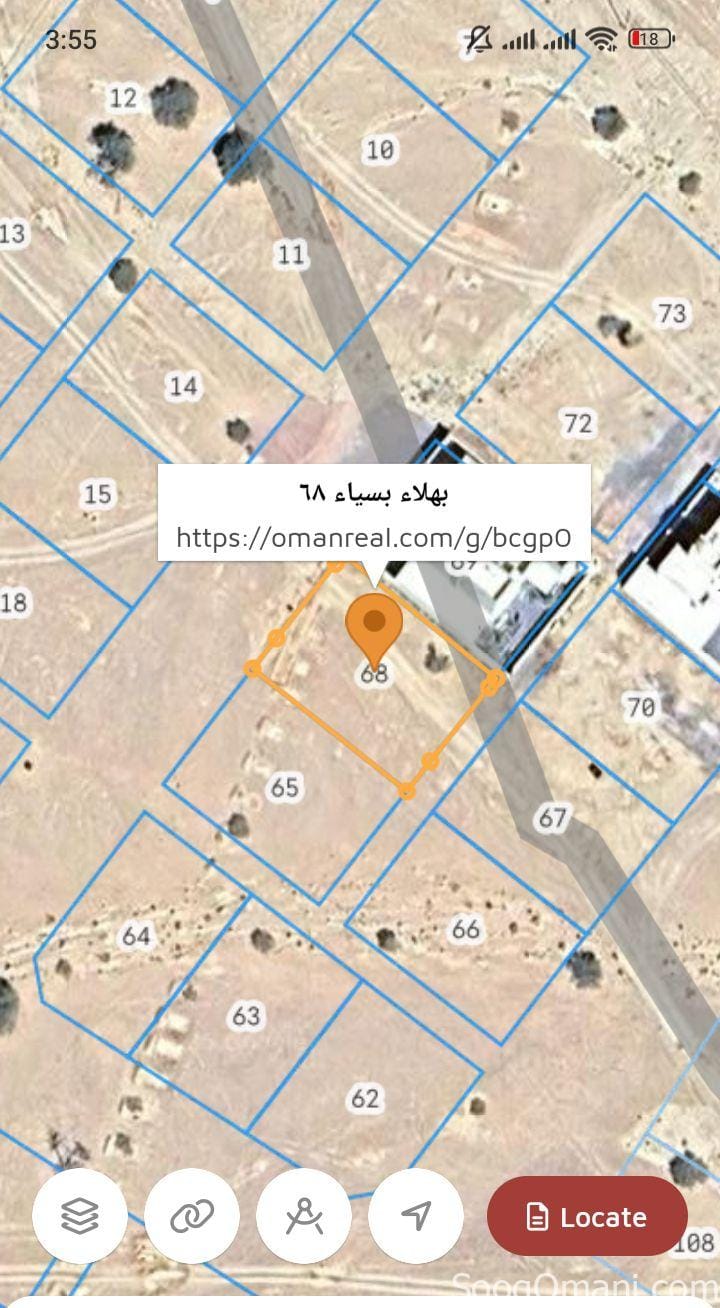Screen dimensions: 720x1308
Task: Copy the link icon
Action: pyautogui.click(x=192, y=1216)
